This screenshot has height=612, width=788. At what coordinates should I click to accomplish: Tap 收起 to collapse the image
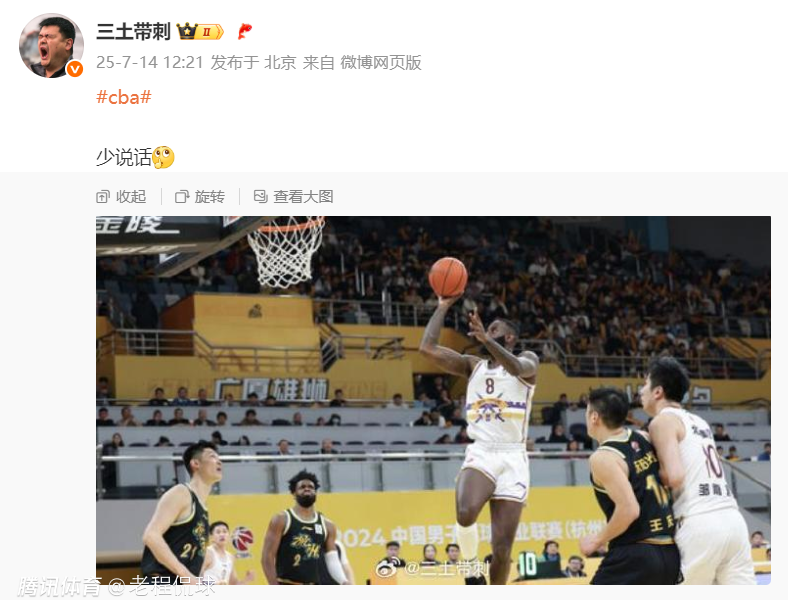121,196
